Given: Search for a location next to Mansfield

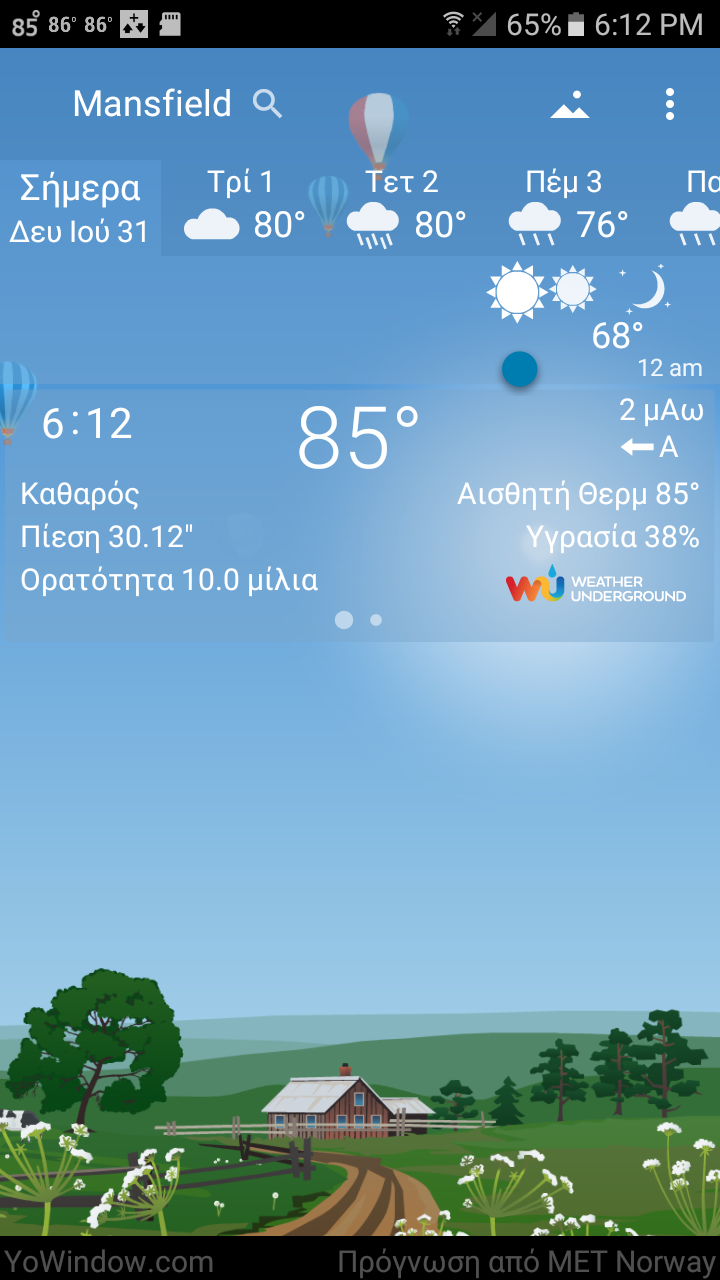Looking at the screenshot, I should click(x=267, y=104).
